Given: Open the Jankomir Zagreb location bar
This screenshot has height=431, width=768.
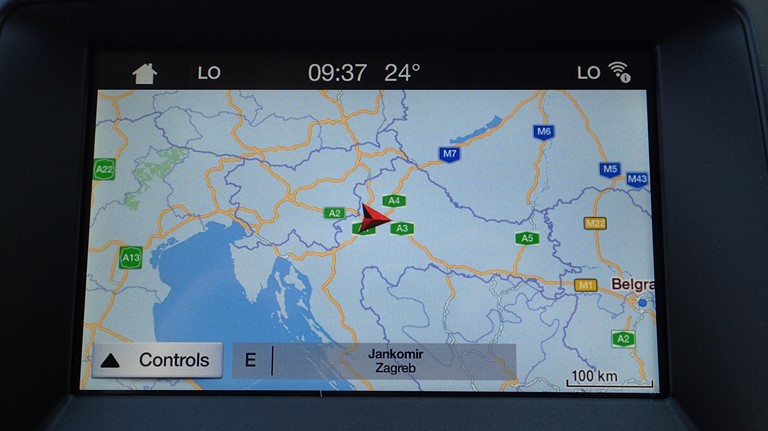Looking at the screenshot, I should point(394,361).
